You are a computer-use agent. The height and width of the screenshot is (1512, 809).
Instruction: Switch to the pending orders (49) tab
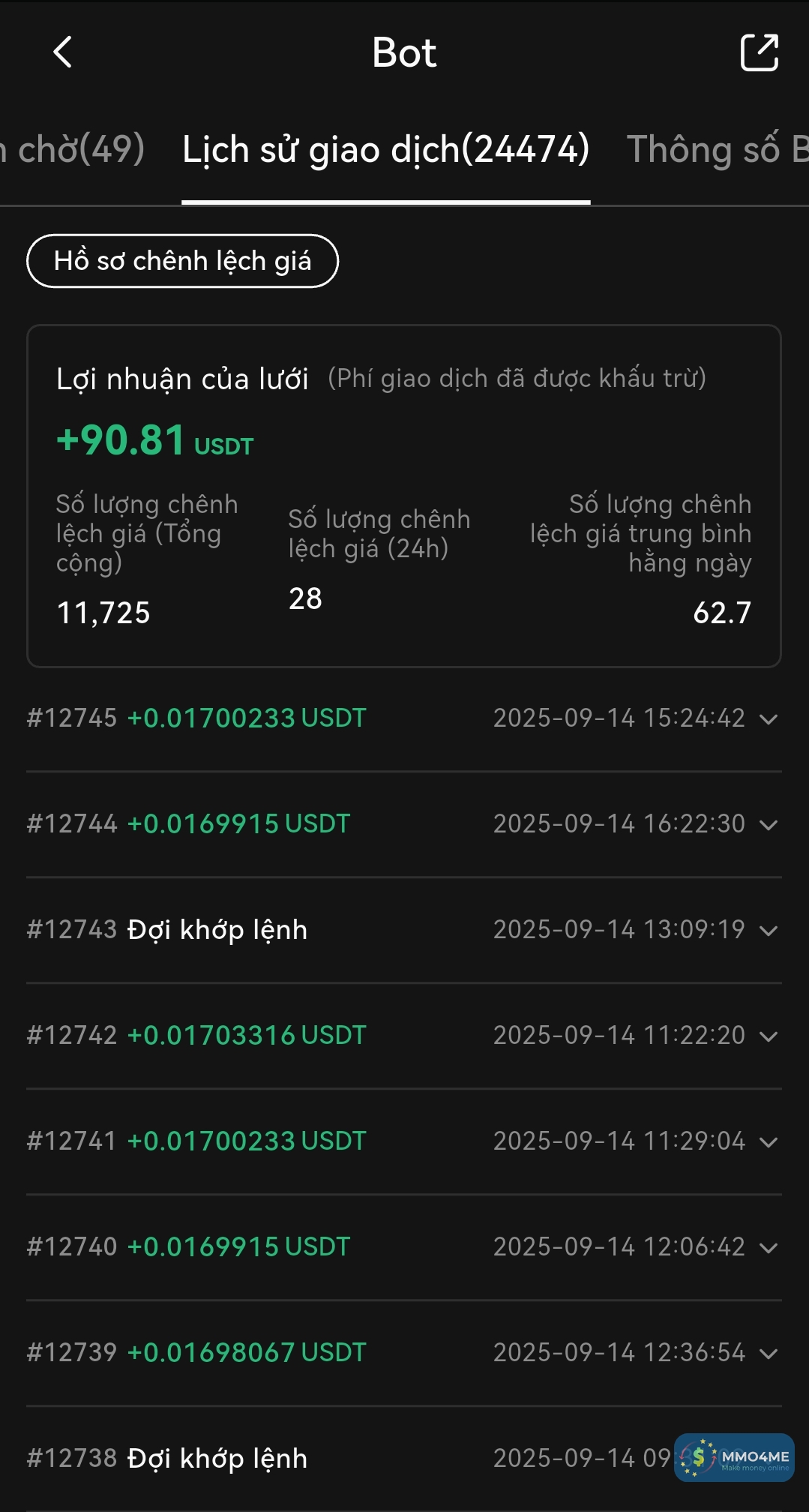pyautogui.click(x=73, y=149)
